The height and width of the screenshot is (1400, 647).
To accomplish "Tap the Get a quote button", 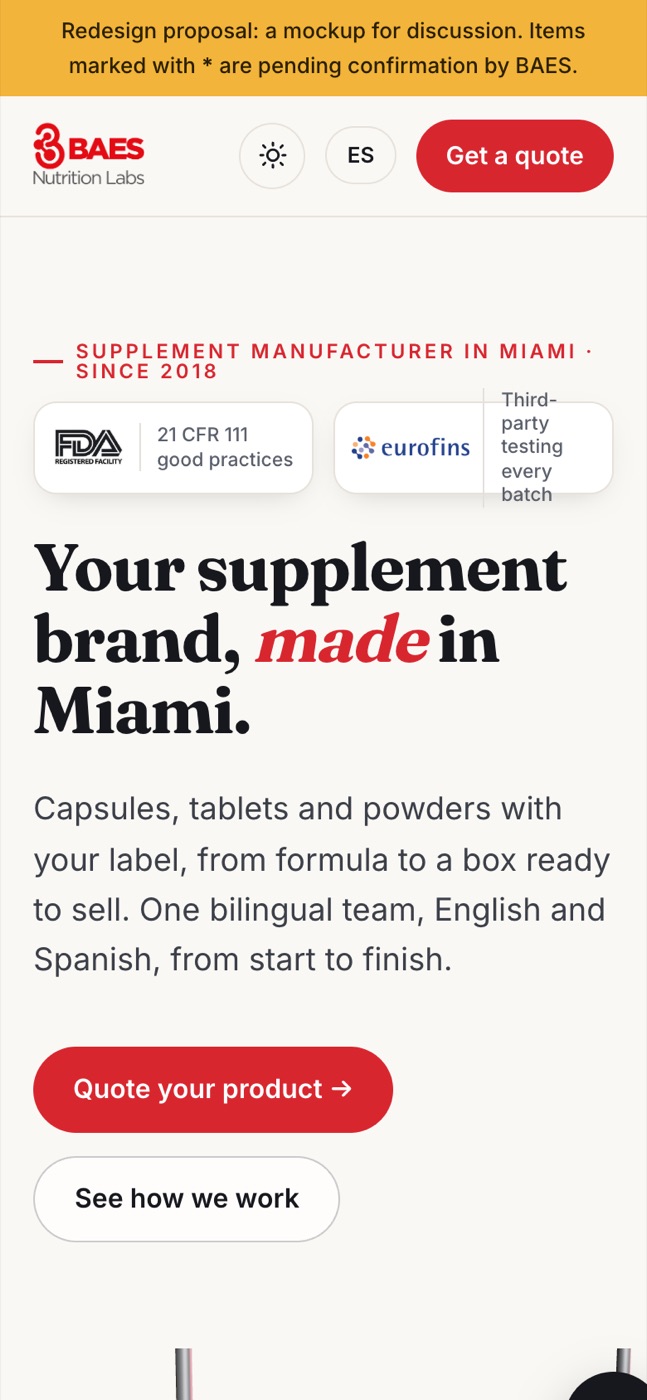I will [x=515, y=156].
